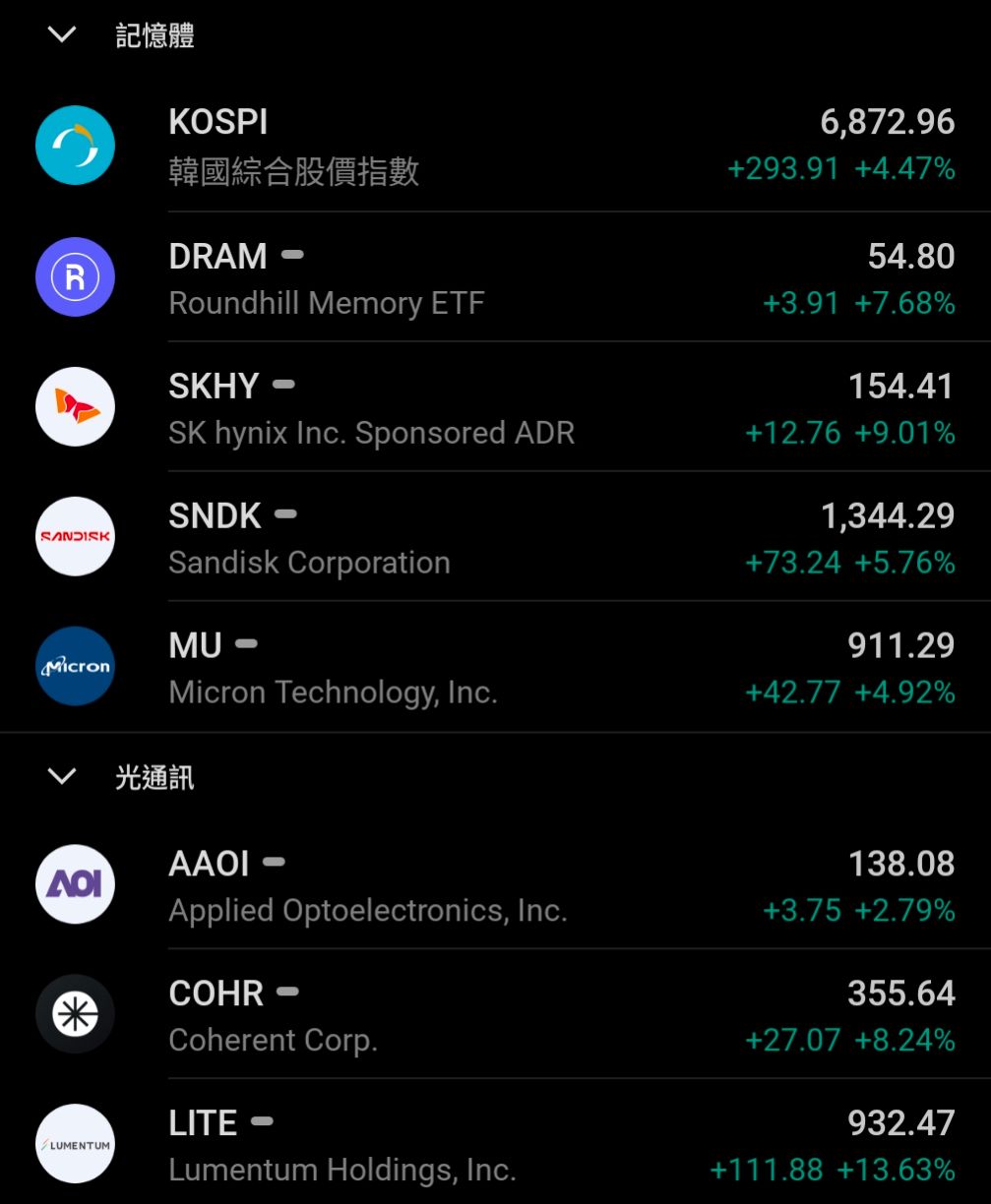This screenshot has height=1204, width=991.
Task: Open the SNDK Sandisk Corporation row
Action: pyautogui.click(x=495, y=537)
